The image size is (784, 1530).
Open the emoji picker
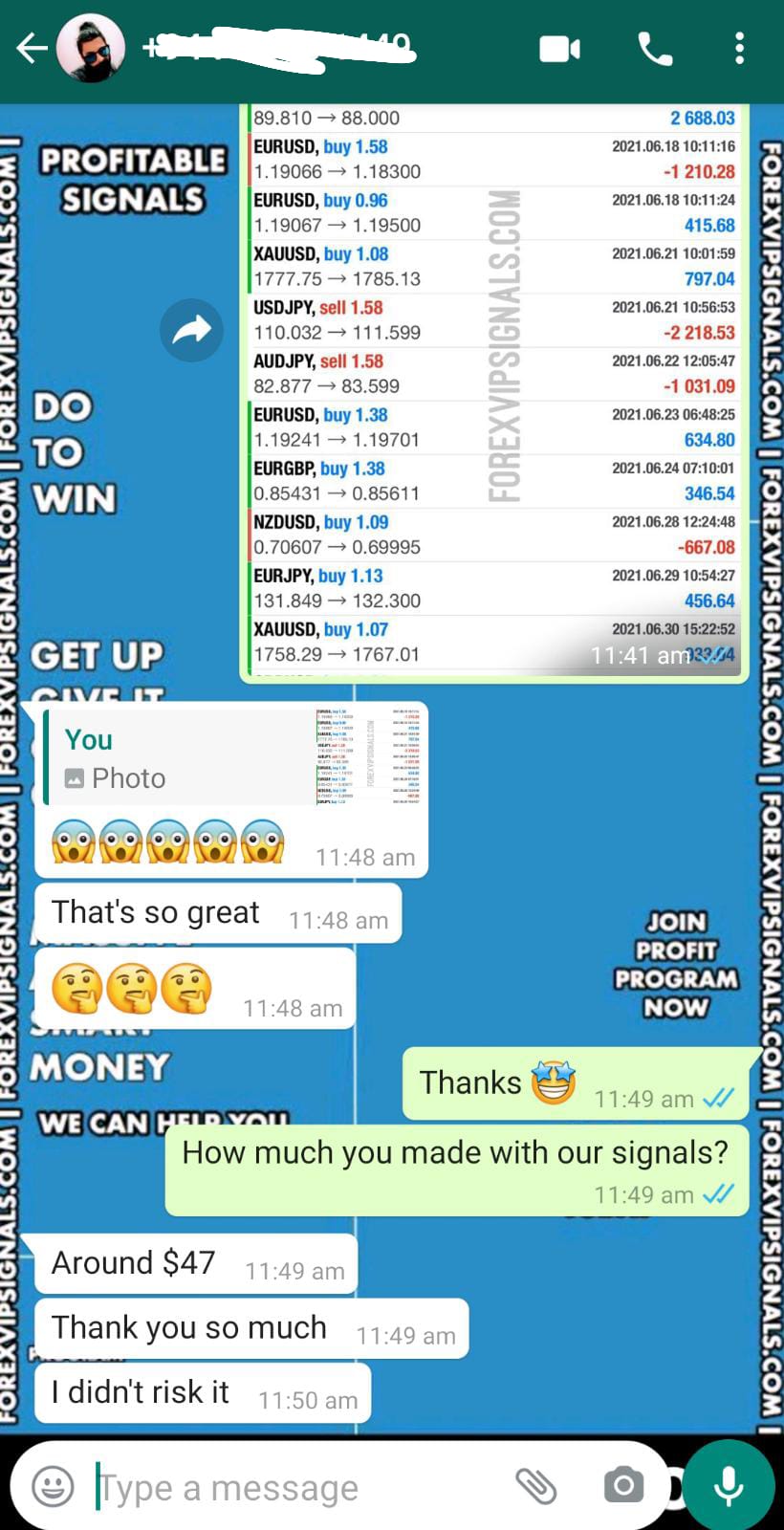point(53,1487)
